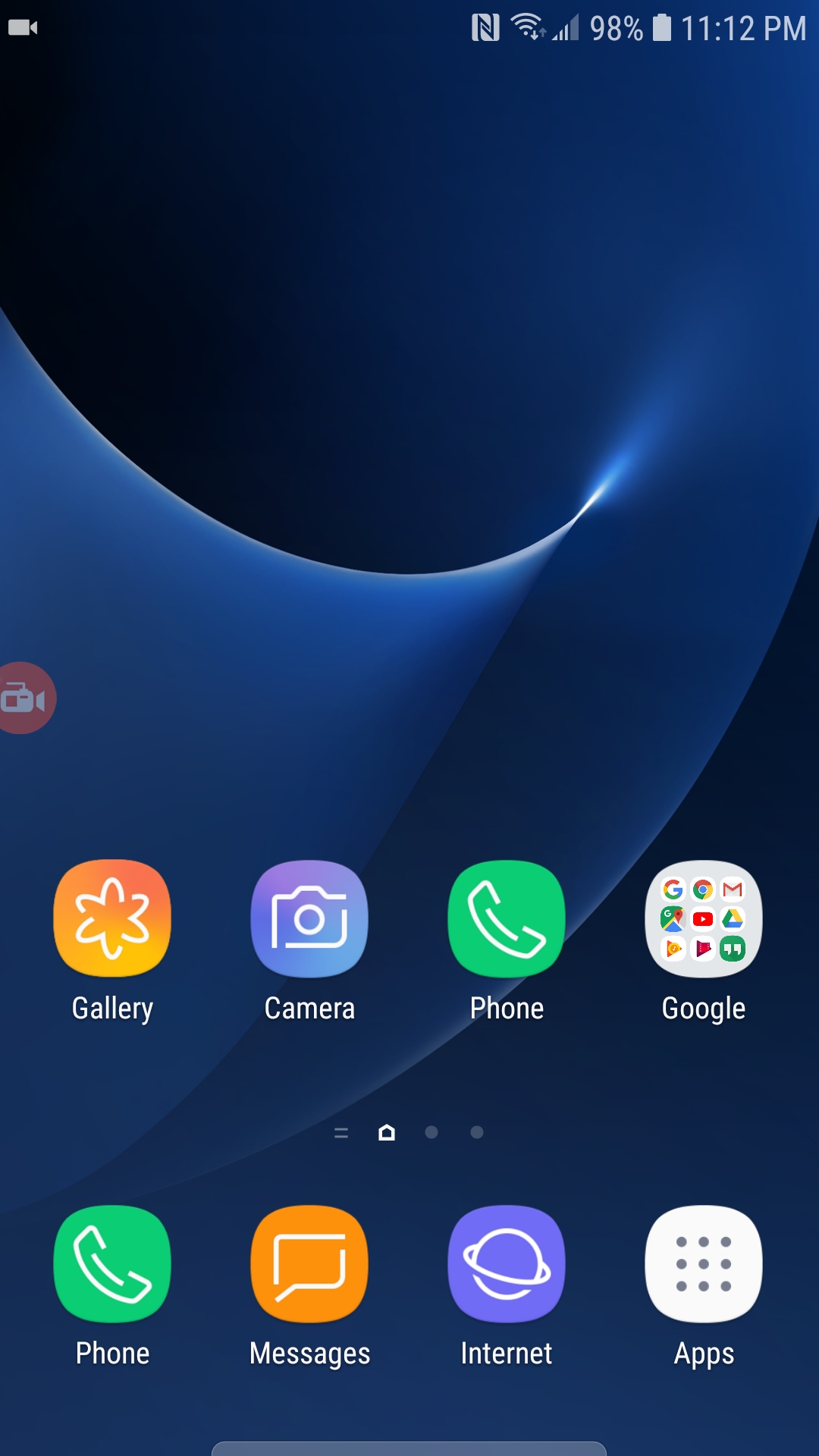Go to the last home page dot
819x1456 pixels.
coord(477,1132)
